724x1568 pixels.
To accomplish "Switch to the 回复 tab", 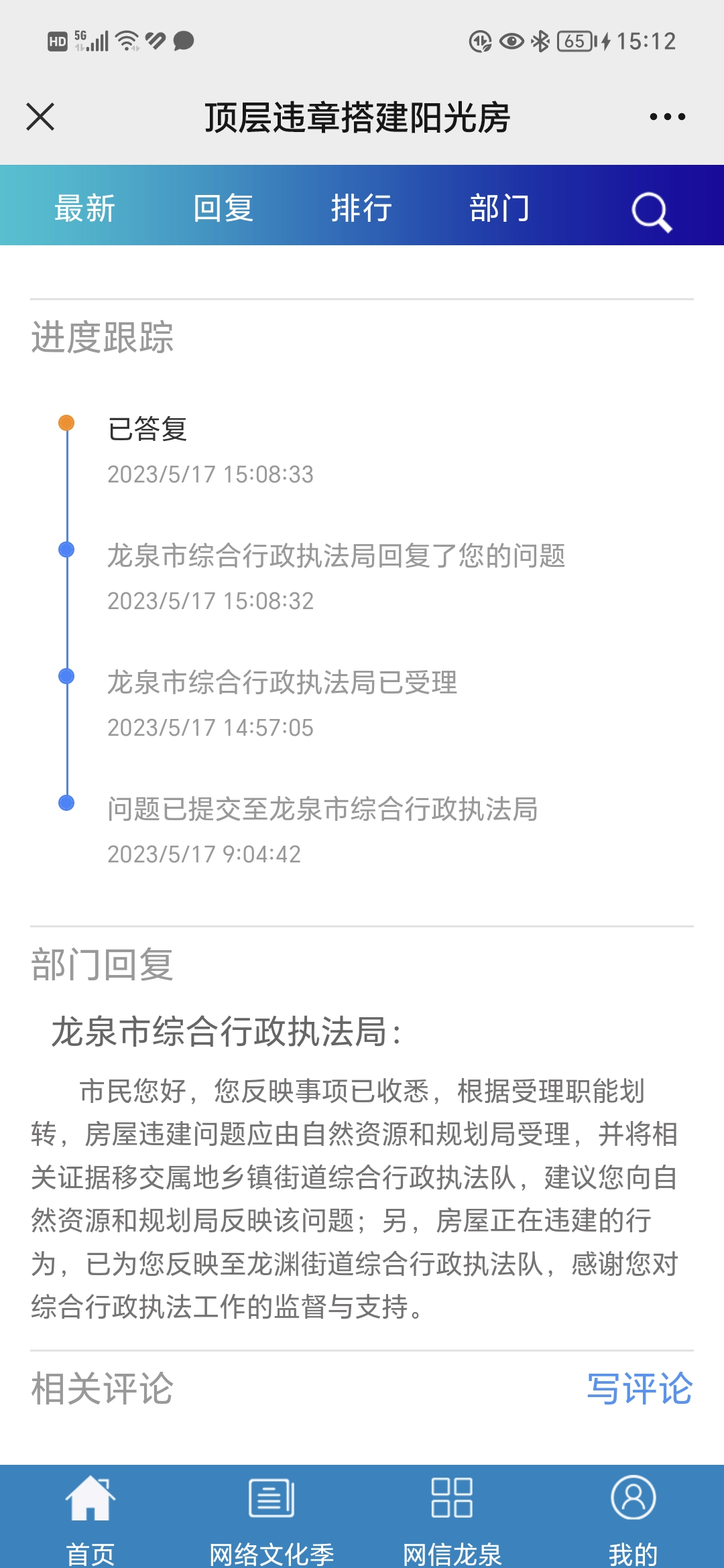I will pyautogui.click(x=223, y=208).
